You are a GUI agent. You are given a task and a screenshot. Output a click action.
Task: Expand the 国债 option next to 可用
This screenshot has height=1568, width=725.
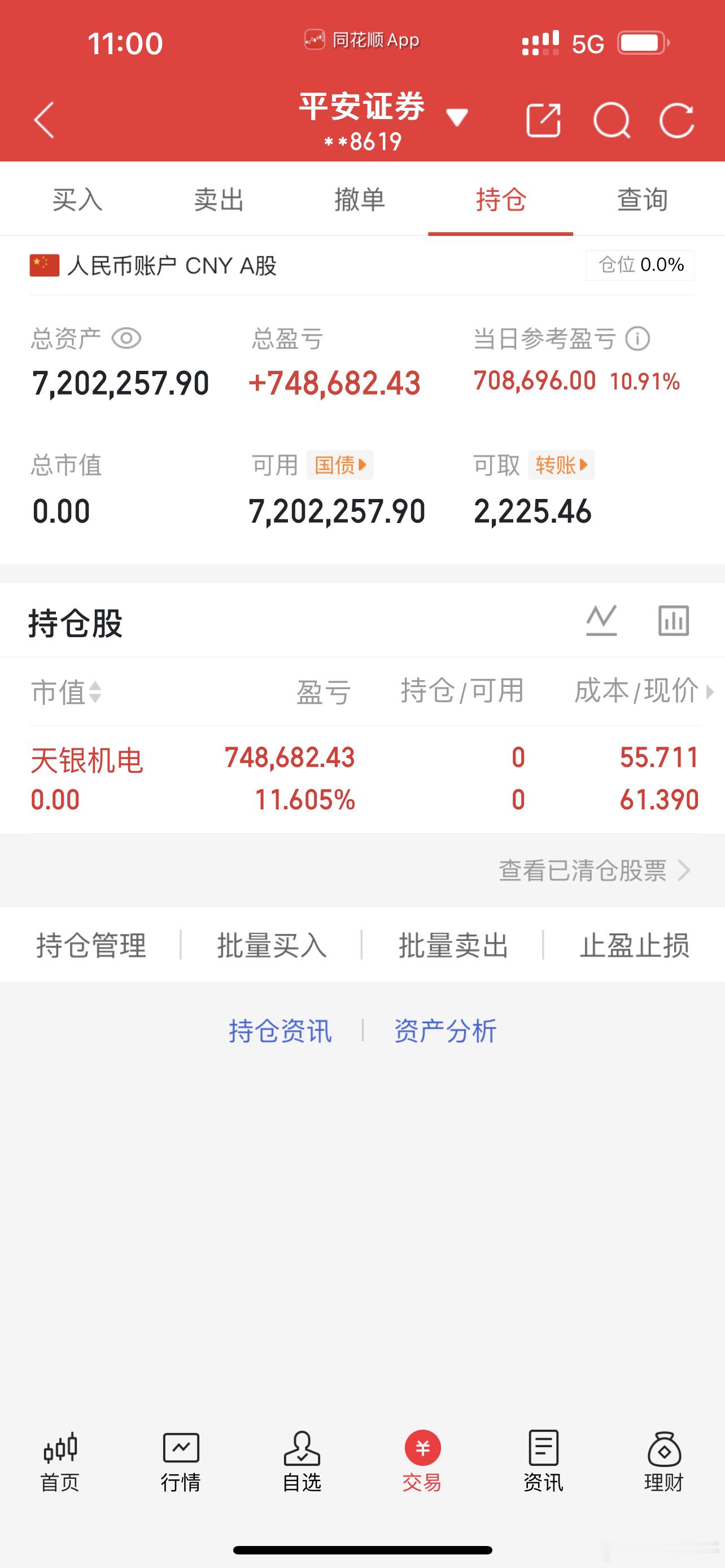339,465
